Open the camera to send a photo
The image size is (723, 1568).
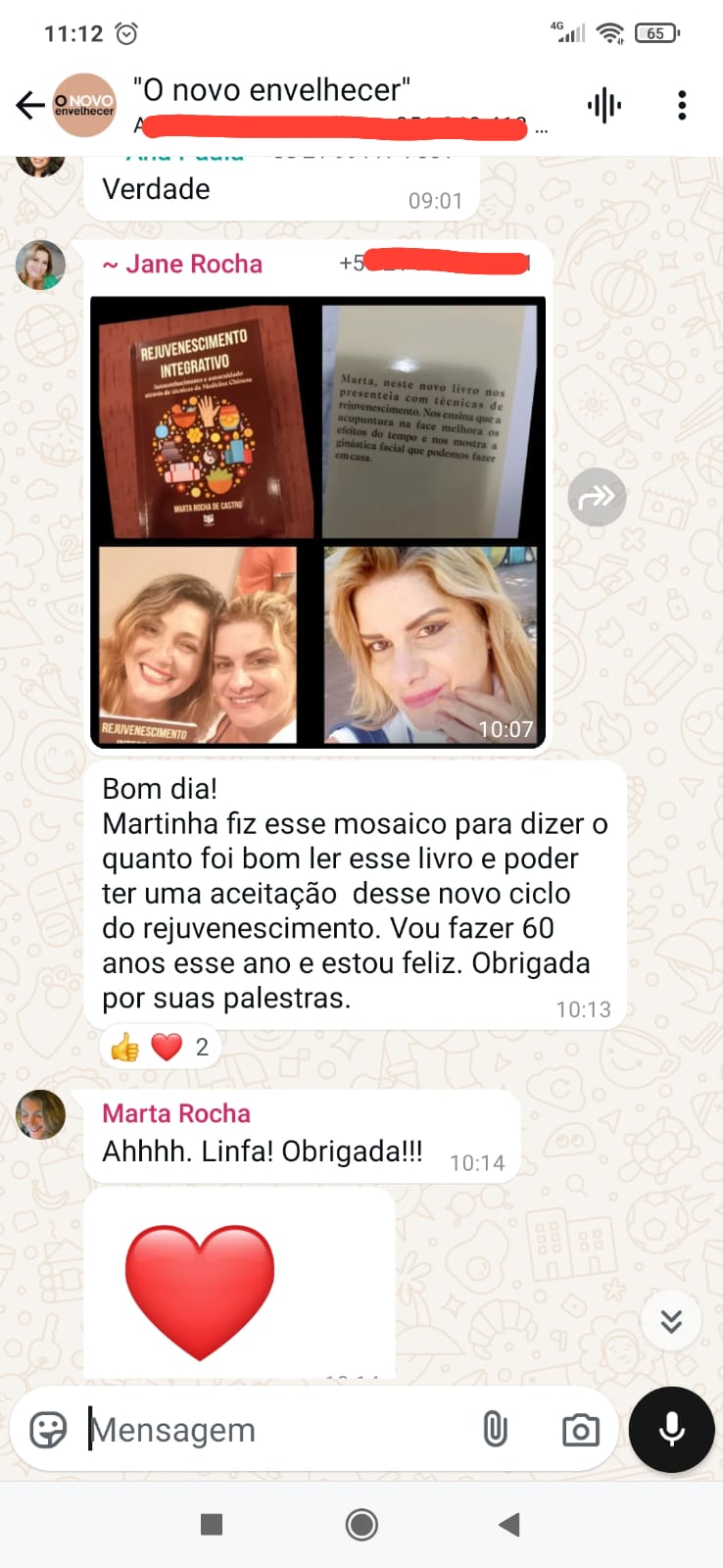point(580,1430)
